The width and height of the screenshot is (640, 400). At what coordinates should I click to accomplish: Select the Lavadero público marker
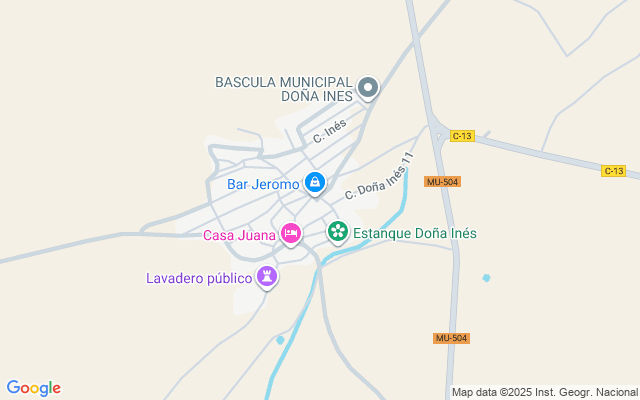pos(267,276)
